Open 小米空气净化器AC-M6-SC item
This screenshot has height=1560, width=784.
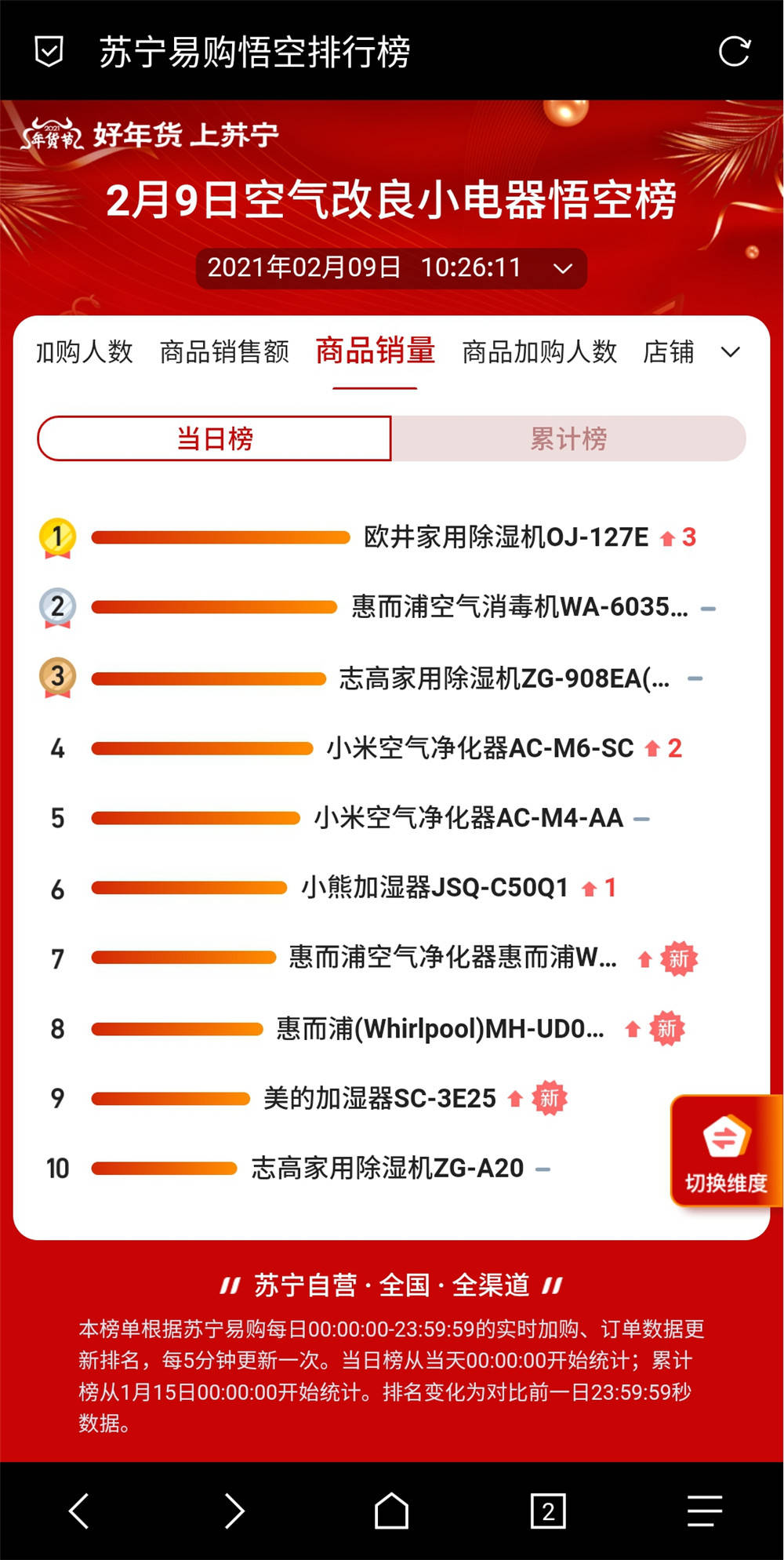(x=480, y=748)
